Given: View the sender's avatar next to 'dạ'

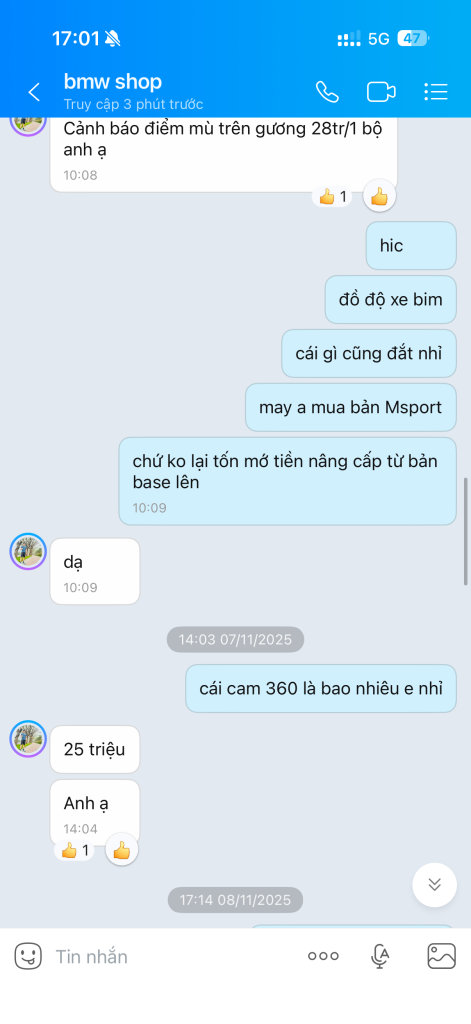Looking at the screenshot, I should [x=27, y=551].
